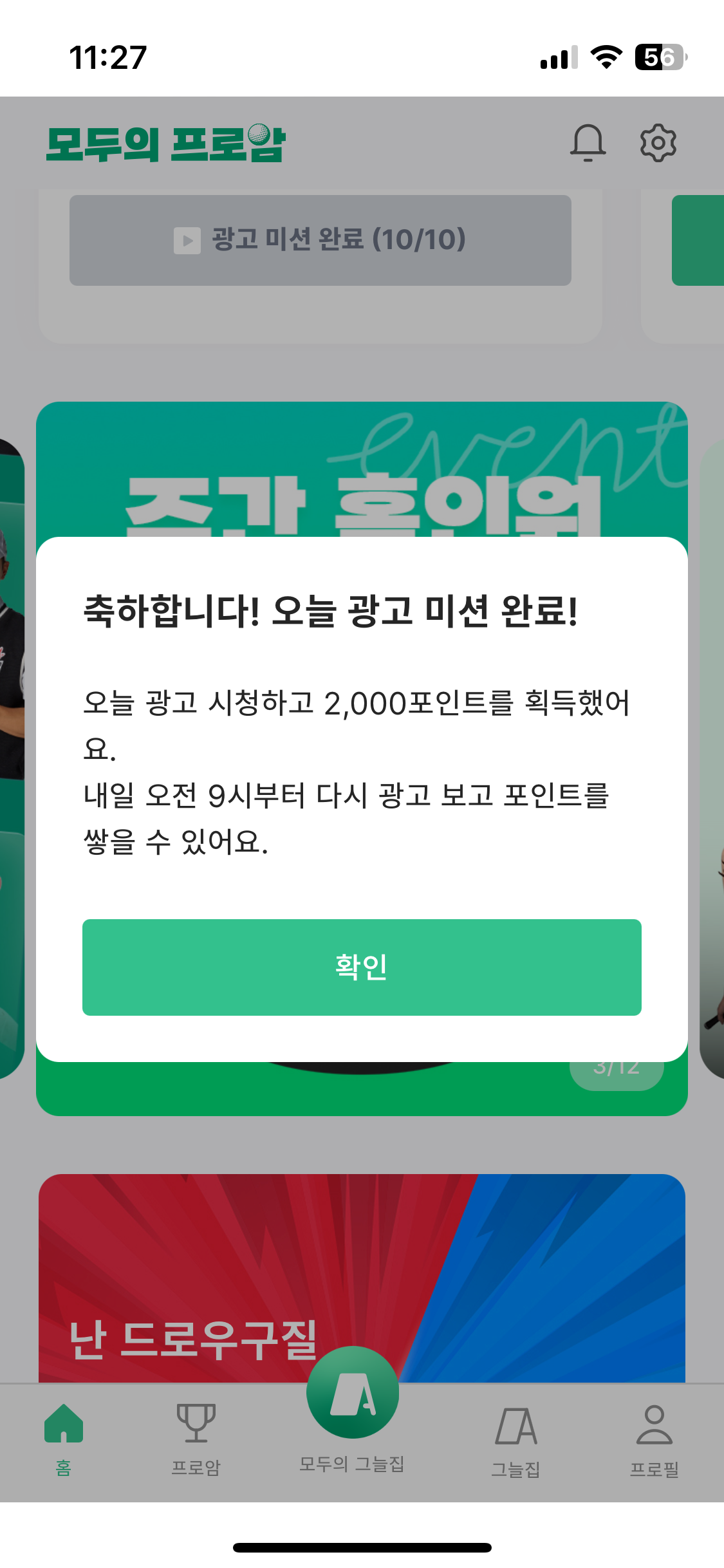Tap 확인 to dismiss the dialog
The height and width of the screenshot is (1568, 724).
pos(362,967)
